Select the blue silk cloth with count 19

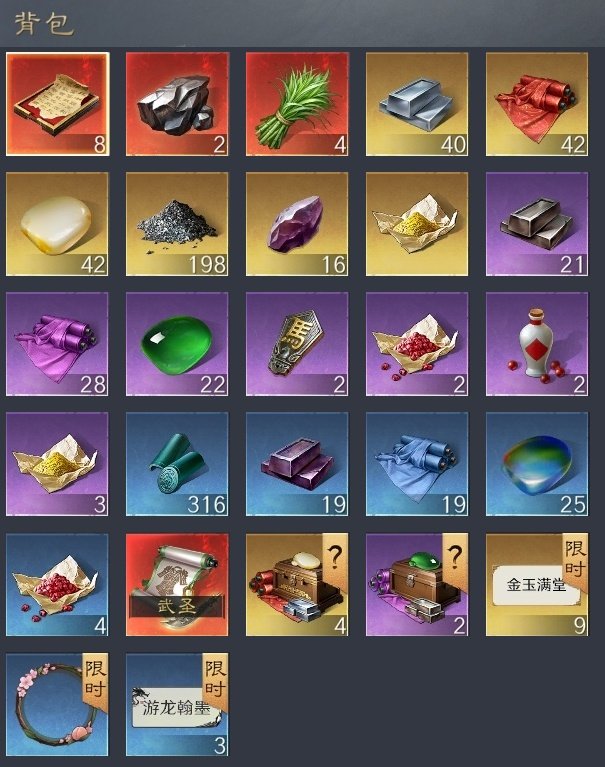pyautogui.click(x=417, y=464)
